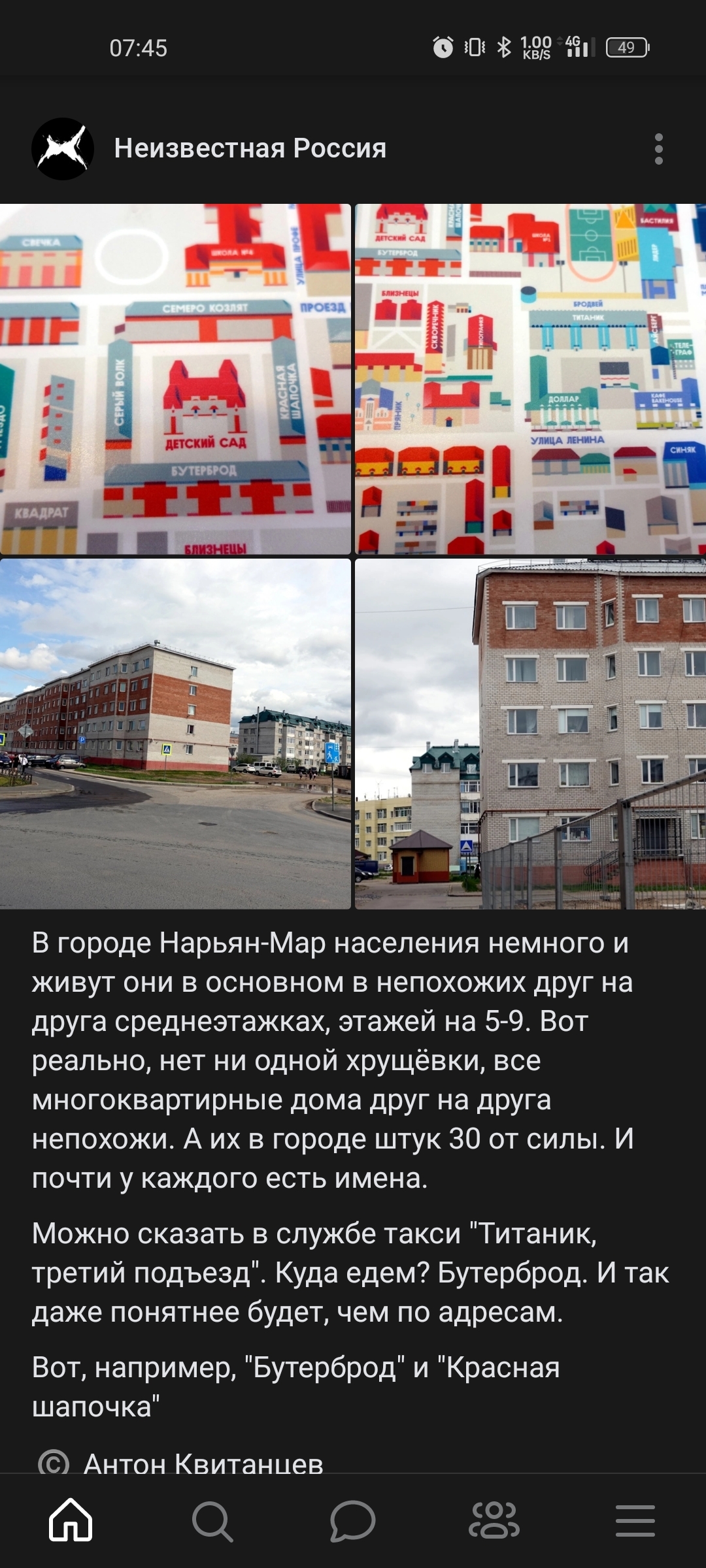Switch to the friends and communities tab
This screenshot has height=1568, width=706.
[494, 1520]
